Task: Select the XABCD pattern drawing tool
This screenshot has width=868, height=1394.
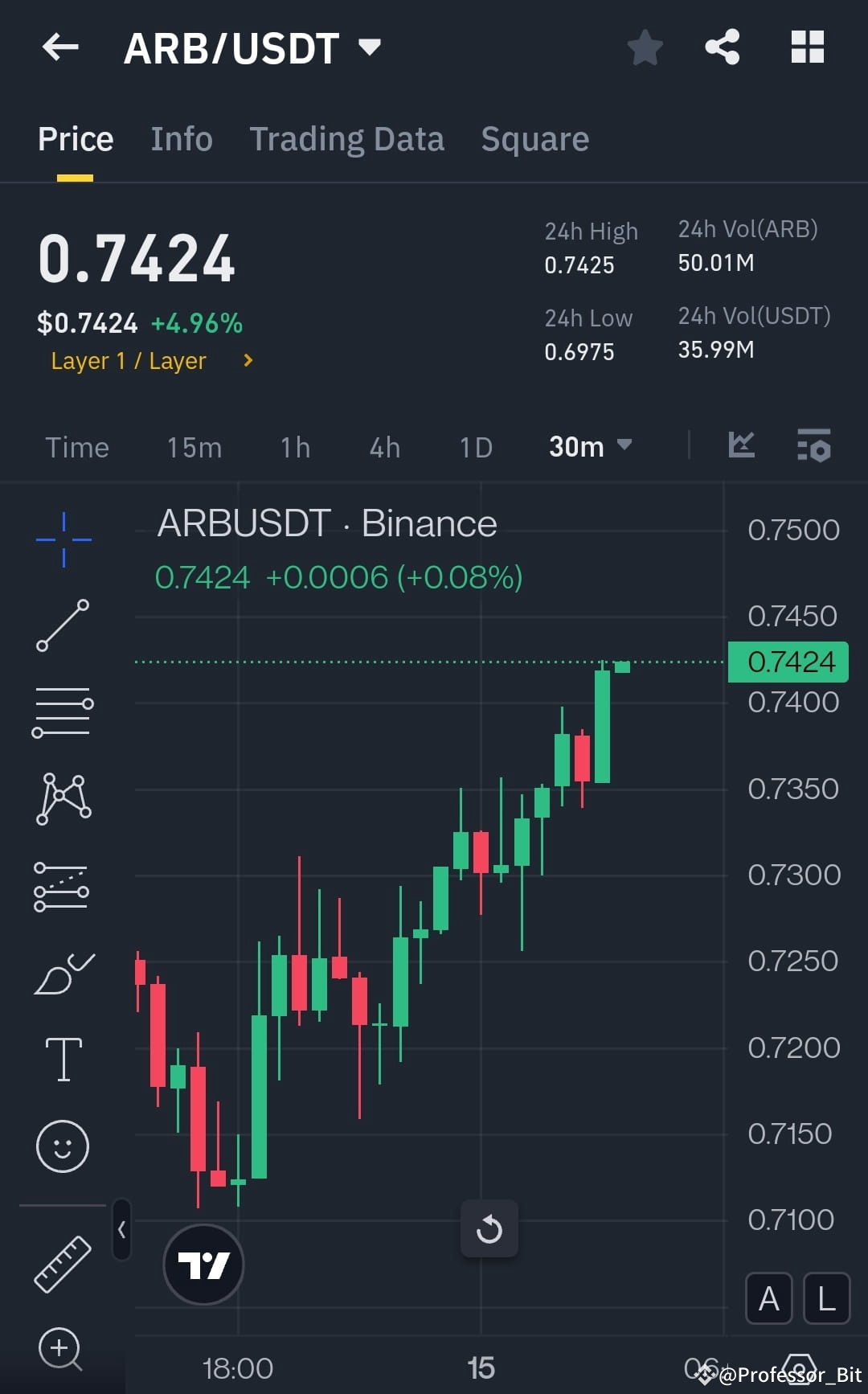Action: coord(63,800)
